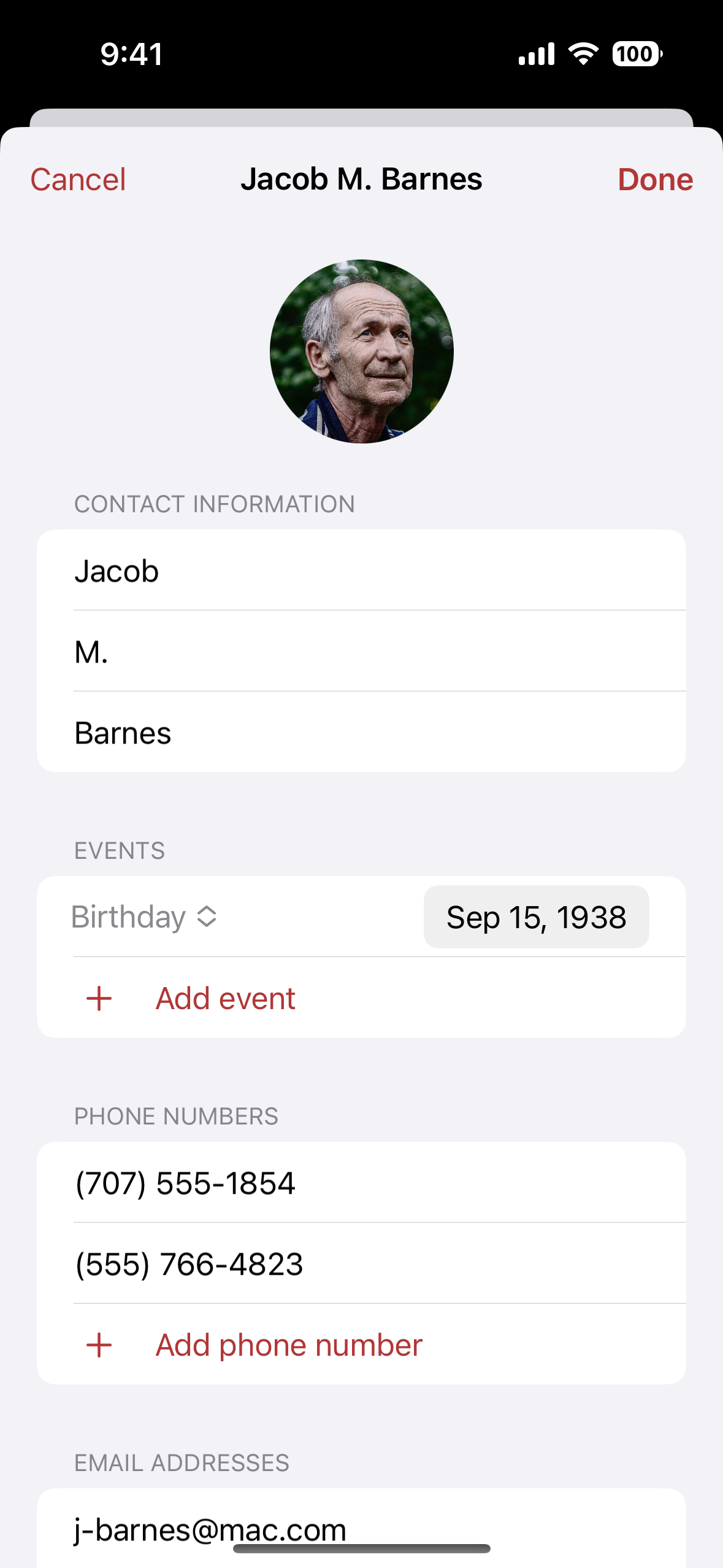This screenshot has height=1568, width=723.
Task: Add another phone number
Action: (x=288, y=1345)
